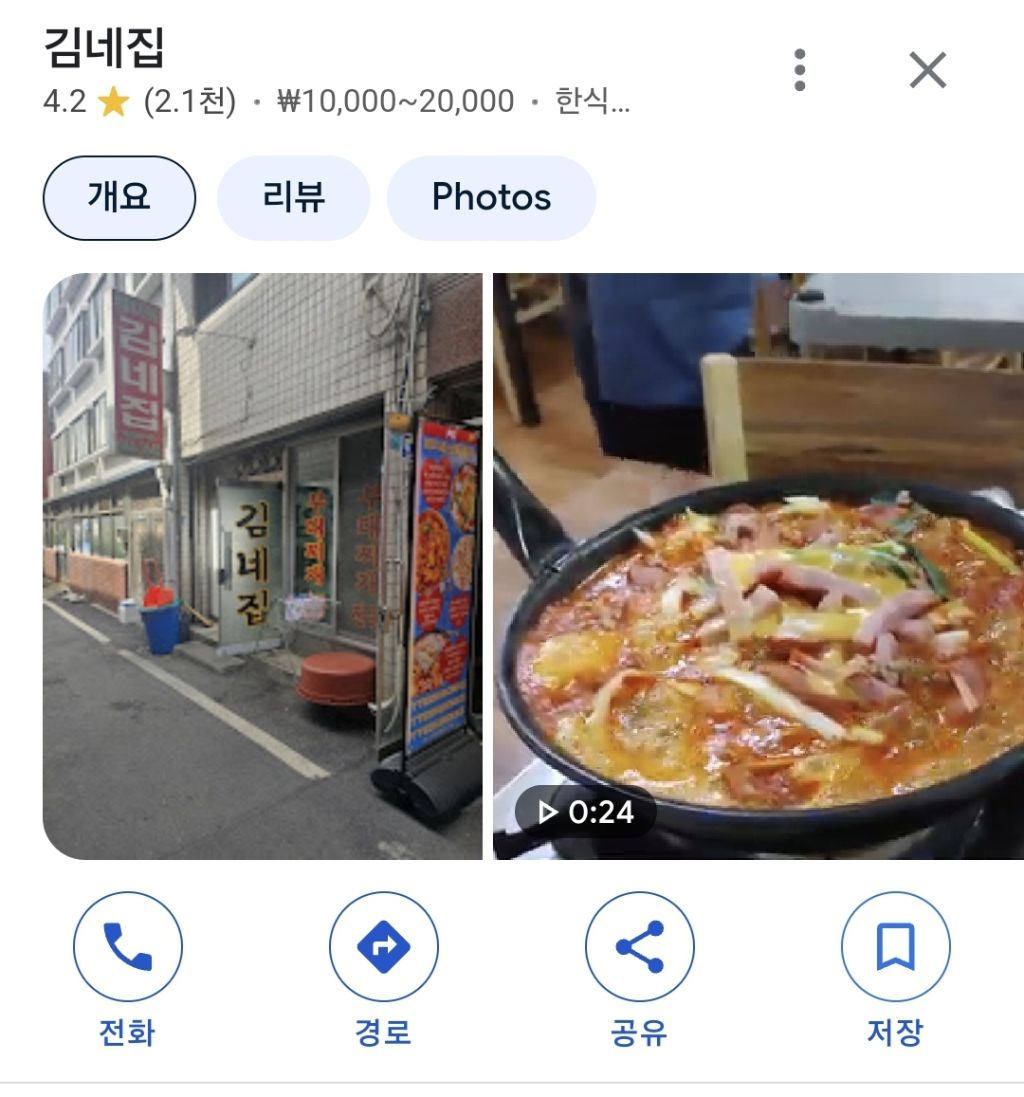Switch to the 리뷰 tab

pyautogui.click(x=293, y=197)
